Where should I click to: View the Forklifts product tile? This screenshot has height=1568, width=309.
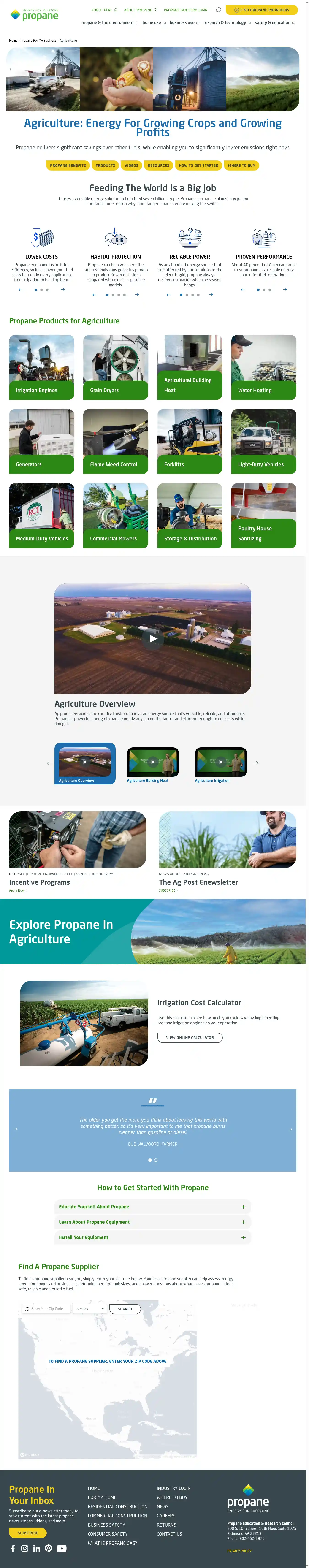189,441
